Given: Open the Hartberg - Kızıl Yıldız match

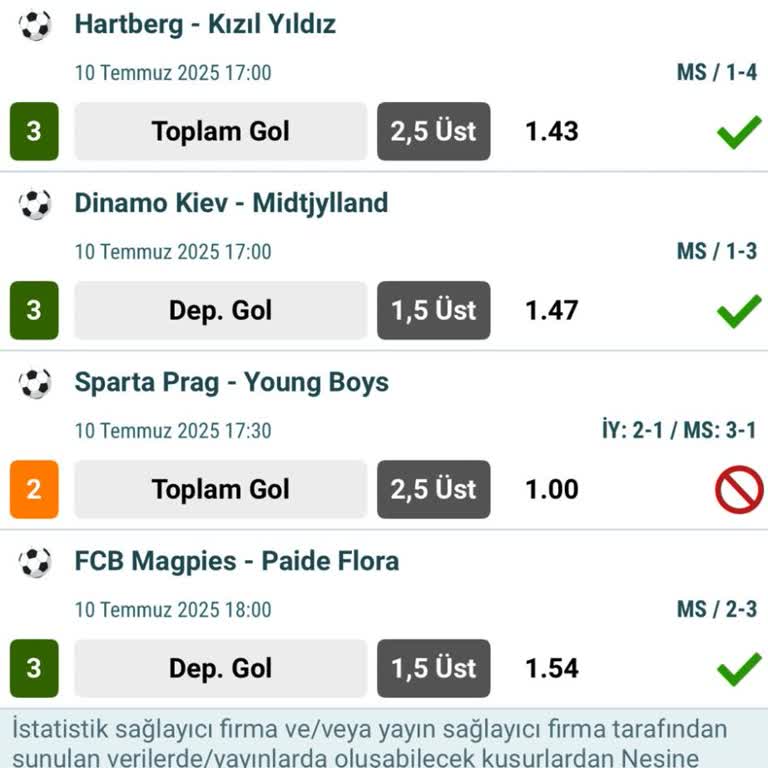Looking at the screenshot, I should coord(205,25).
